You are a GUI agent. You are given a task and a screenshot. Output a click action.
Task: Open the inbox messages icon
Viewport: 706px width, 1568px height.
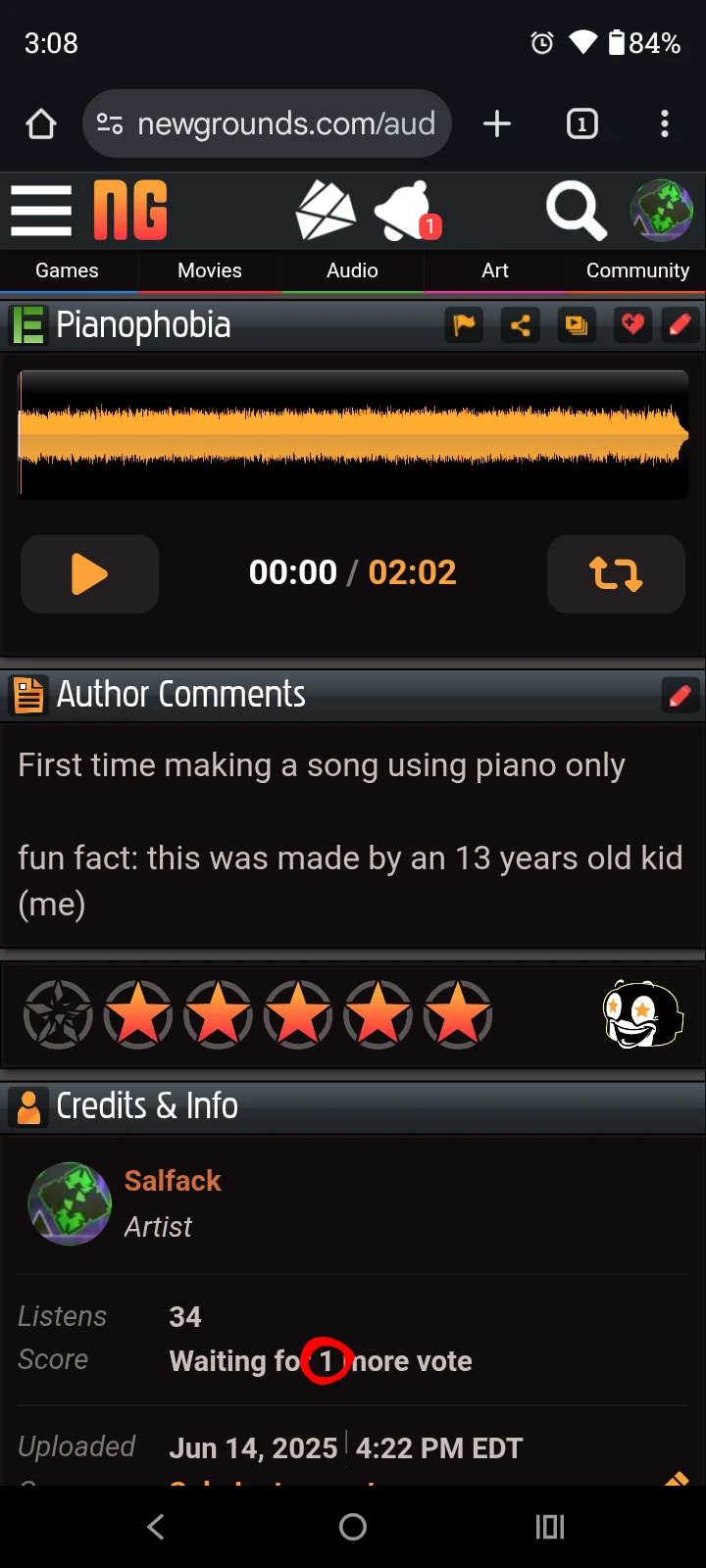click(x=325, y=211)
